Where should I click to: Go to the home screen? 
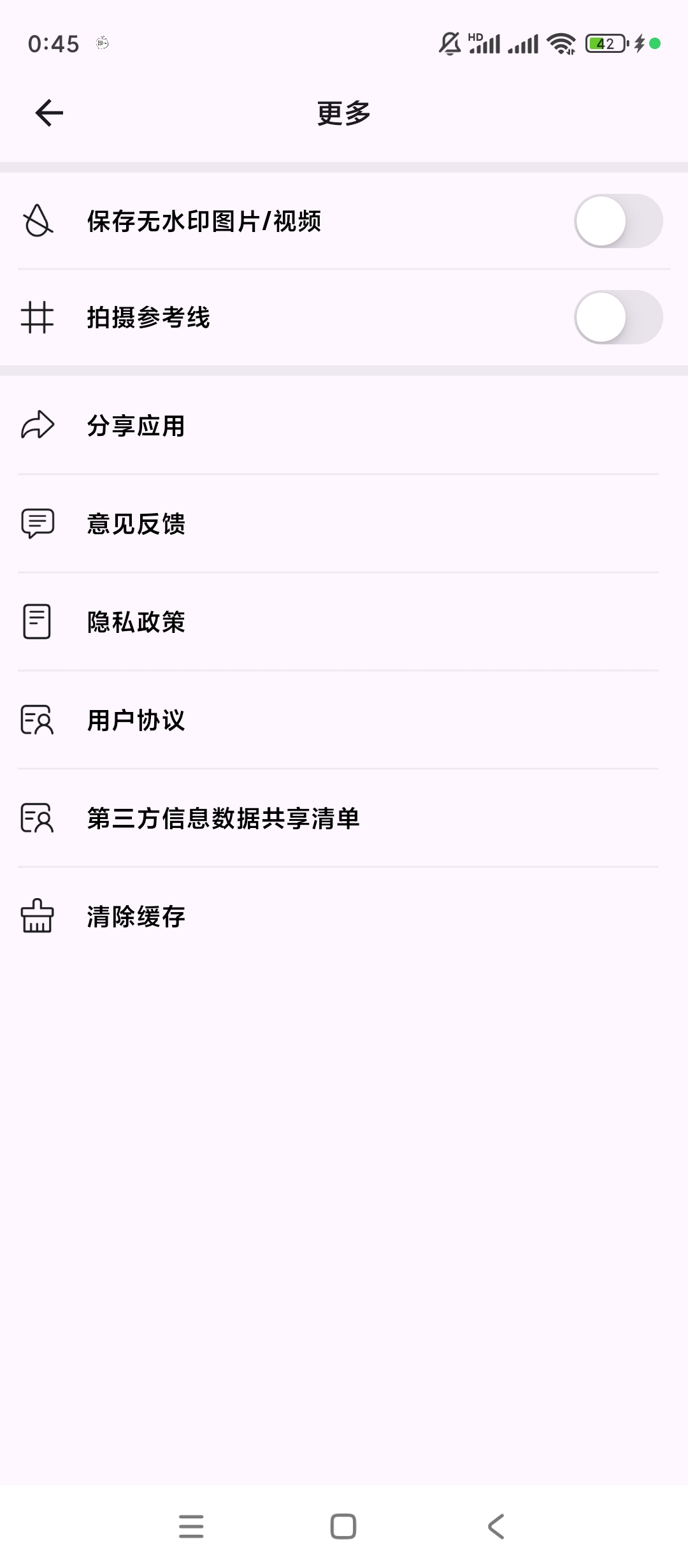343,1527
